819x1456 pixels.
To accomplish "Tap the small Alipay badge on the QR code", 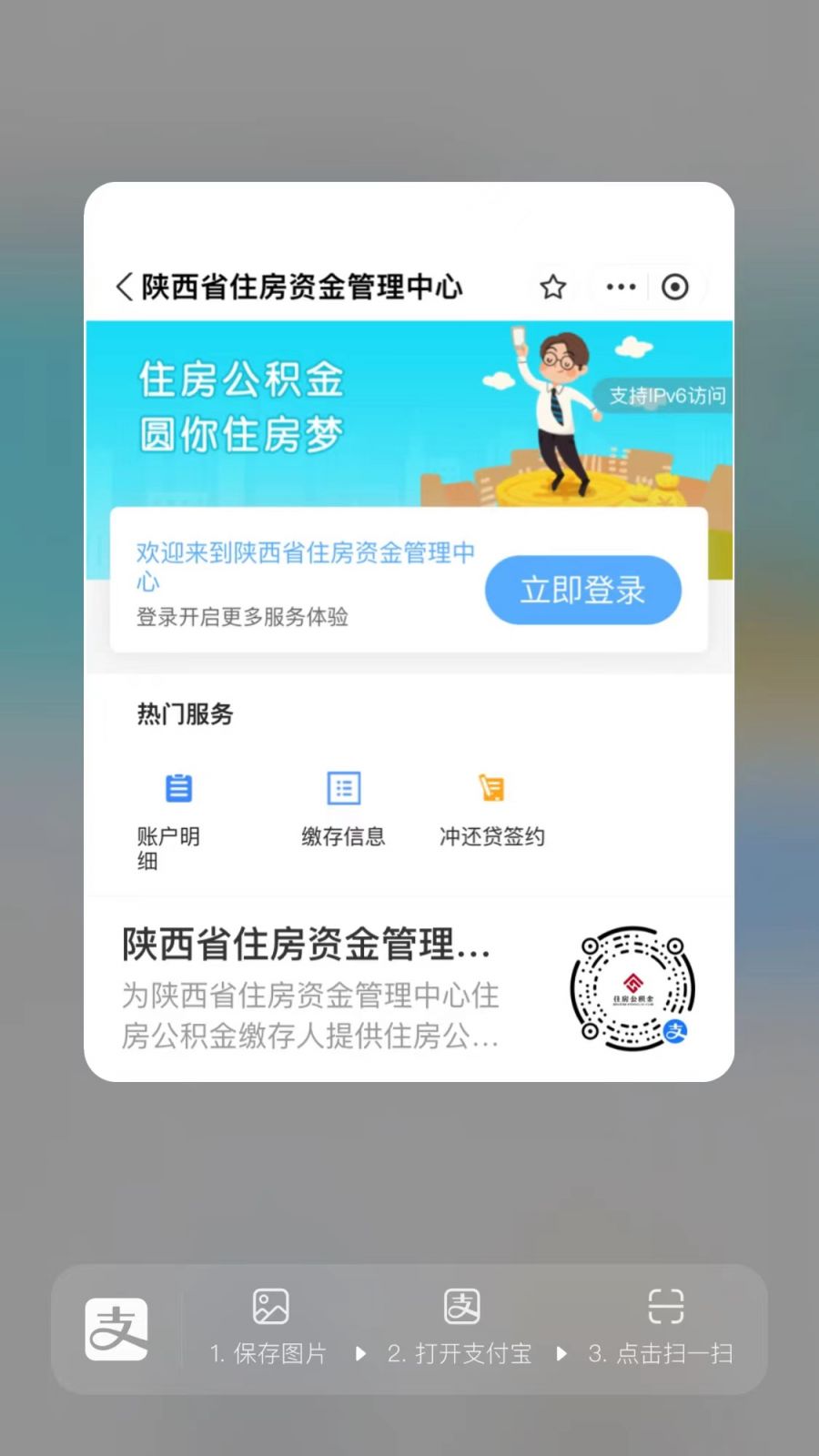I will [x=677, y=1032].
